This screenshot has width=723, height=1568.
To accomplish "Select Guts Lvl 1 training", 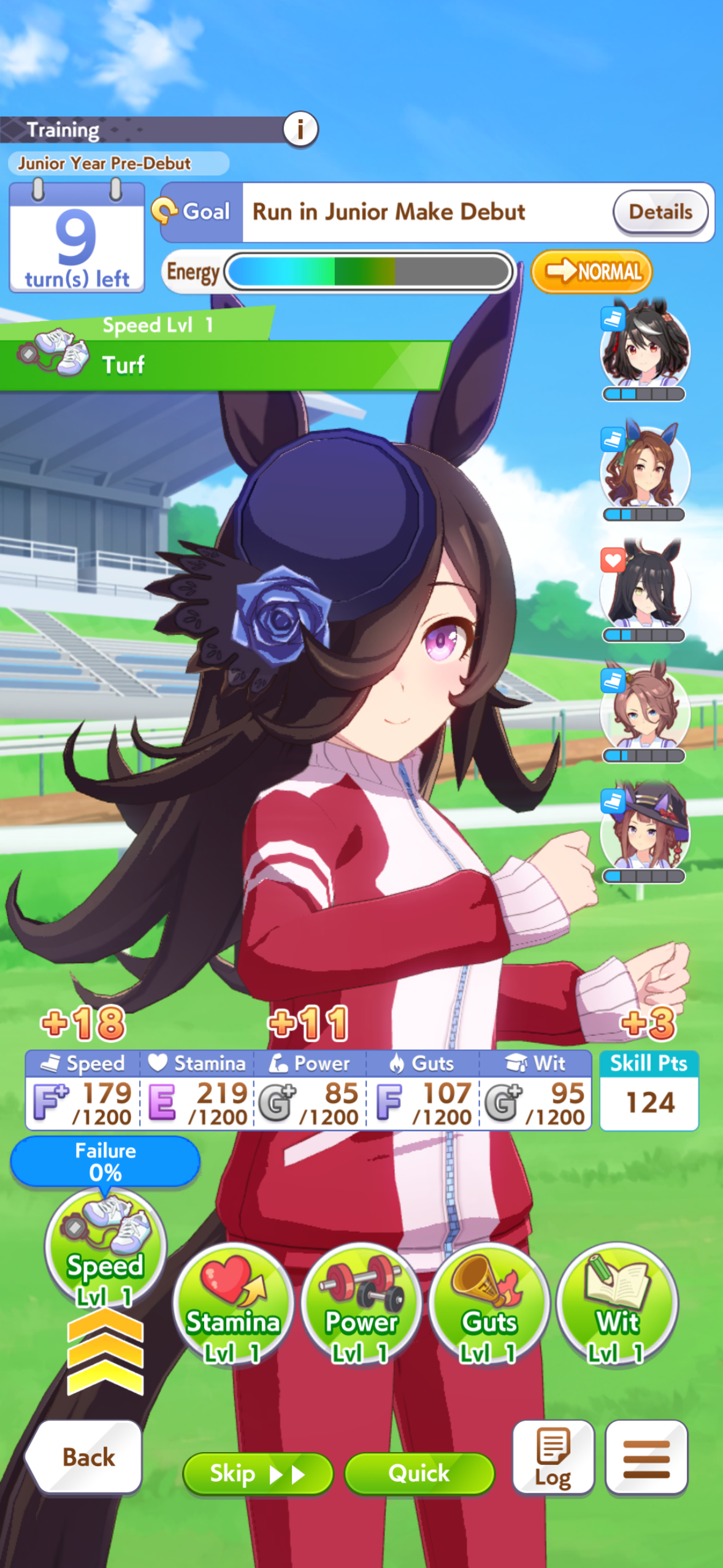I will pyautogui.click(x=489, y=1302).
